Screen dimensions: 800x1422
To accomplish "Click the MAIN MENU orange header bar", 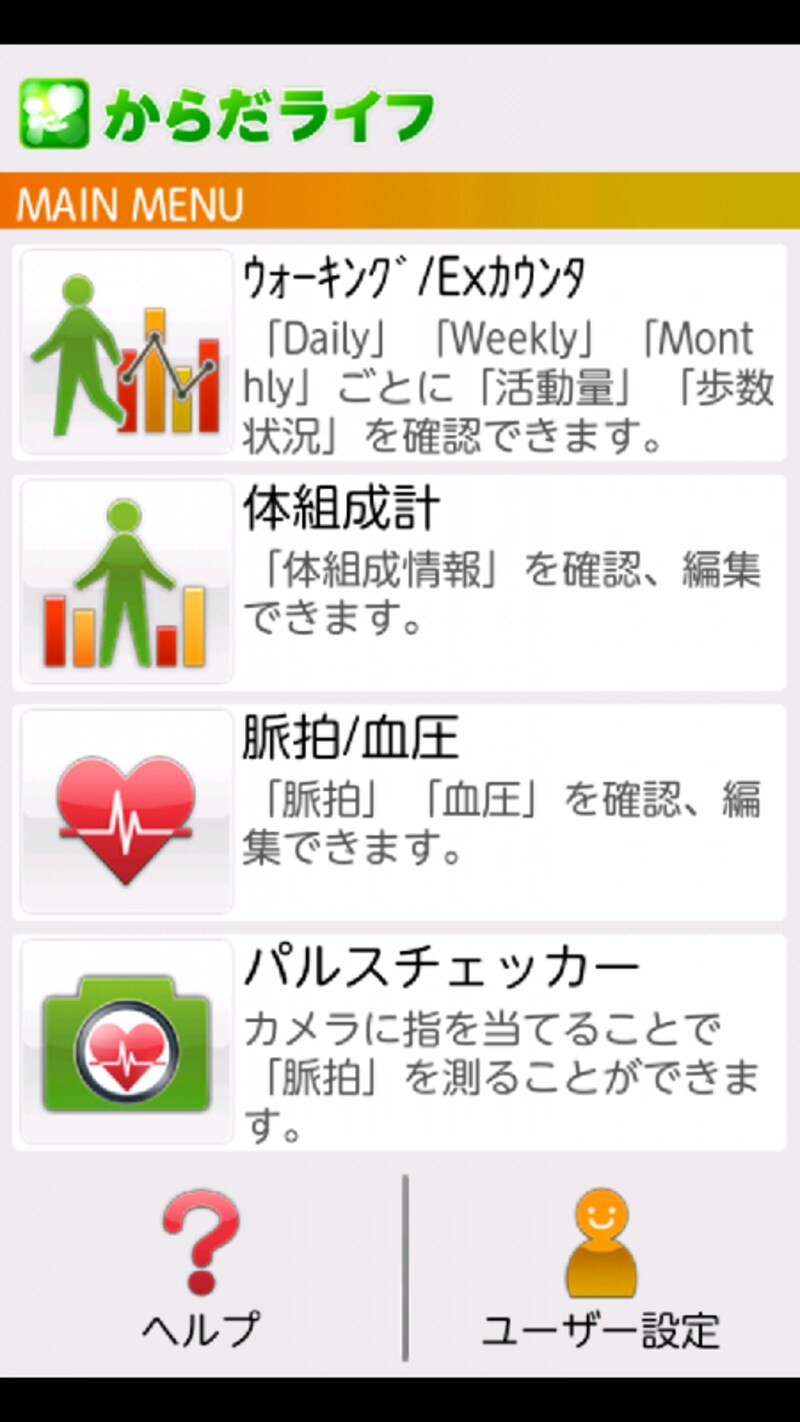I will click(400, 203).
